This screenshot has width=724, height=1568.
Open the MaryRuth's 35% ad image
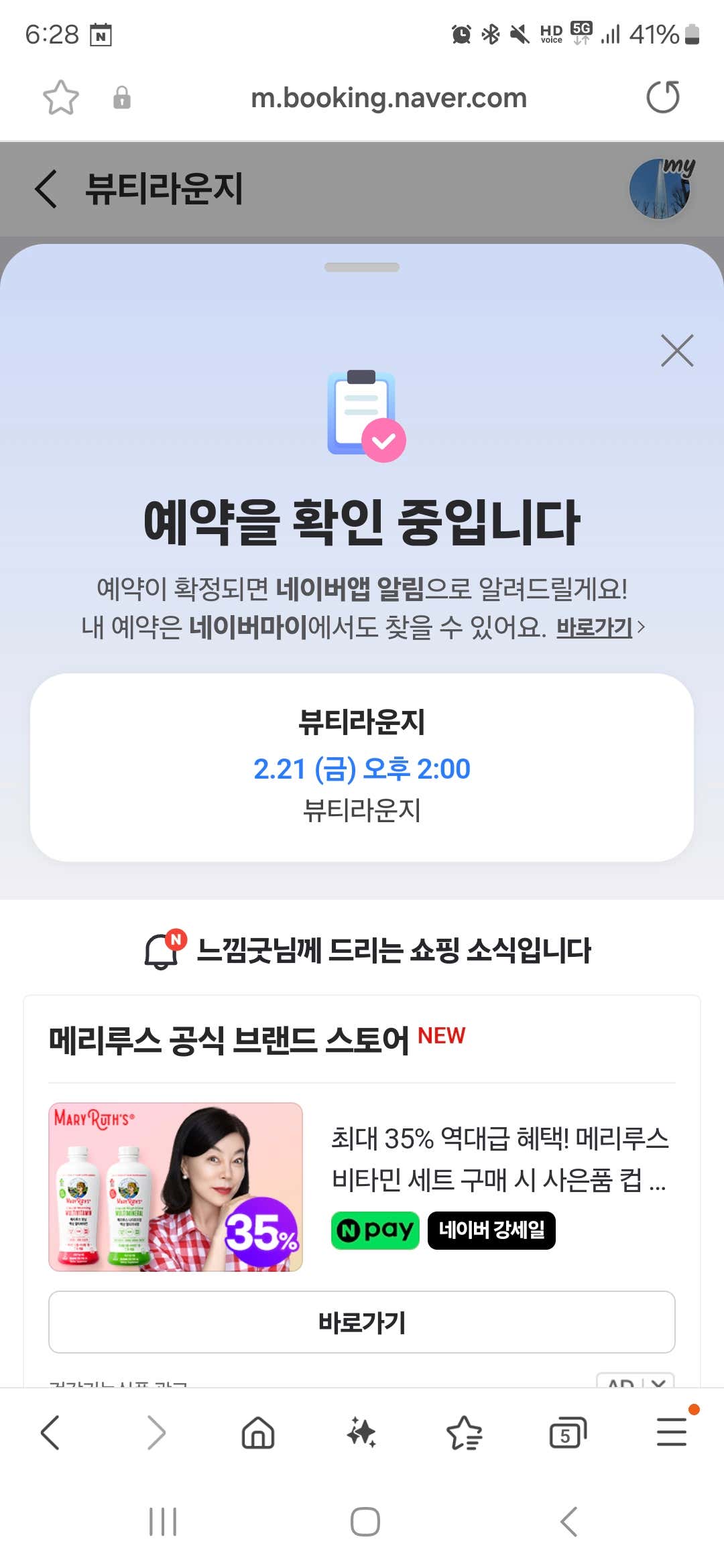pos(176,1187)
